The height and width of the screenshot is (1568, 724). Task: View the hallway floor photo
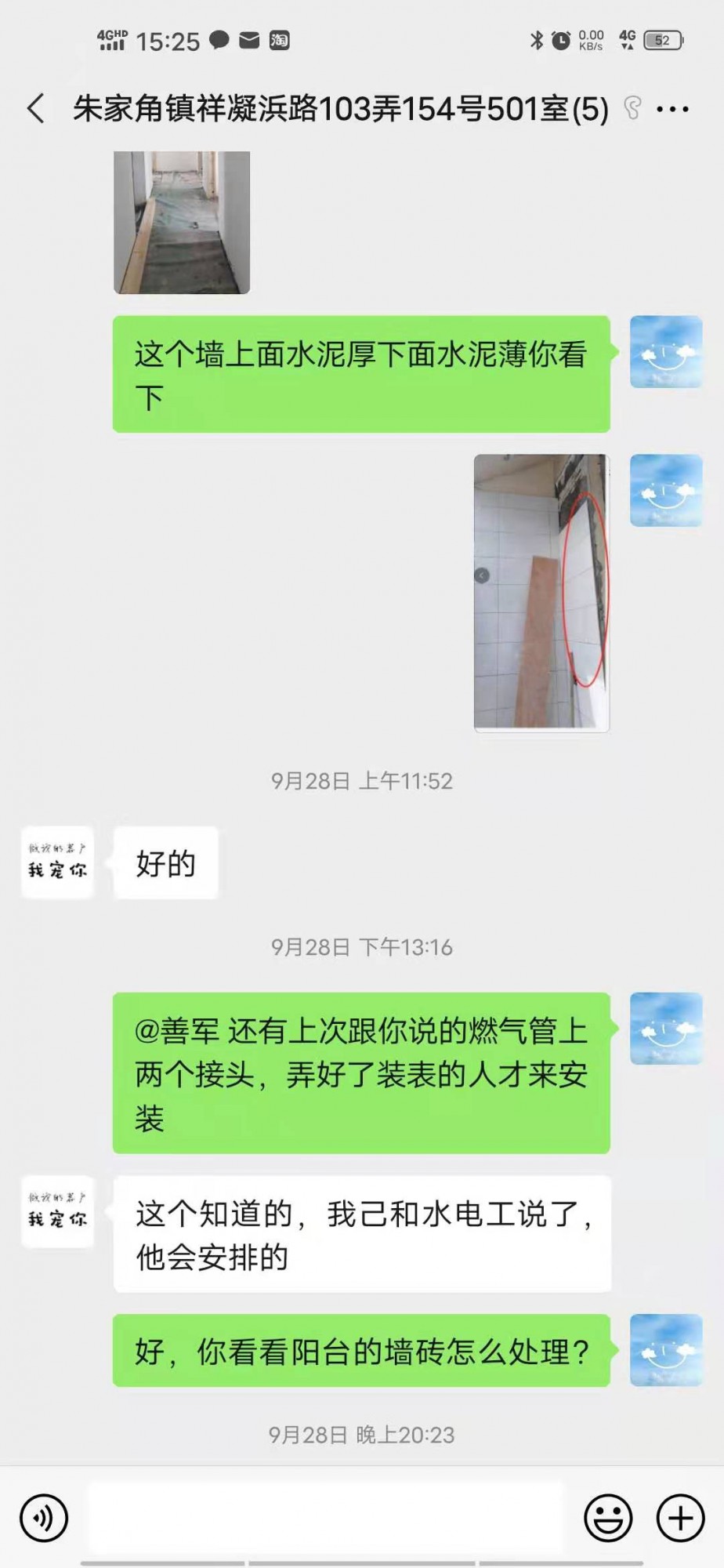[x=182, y=223]
